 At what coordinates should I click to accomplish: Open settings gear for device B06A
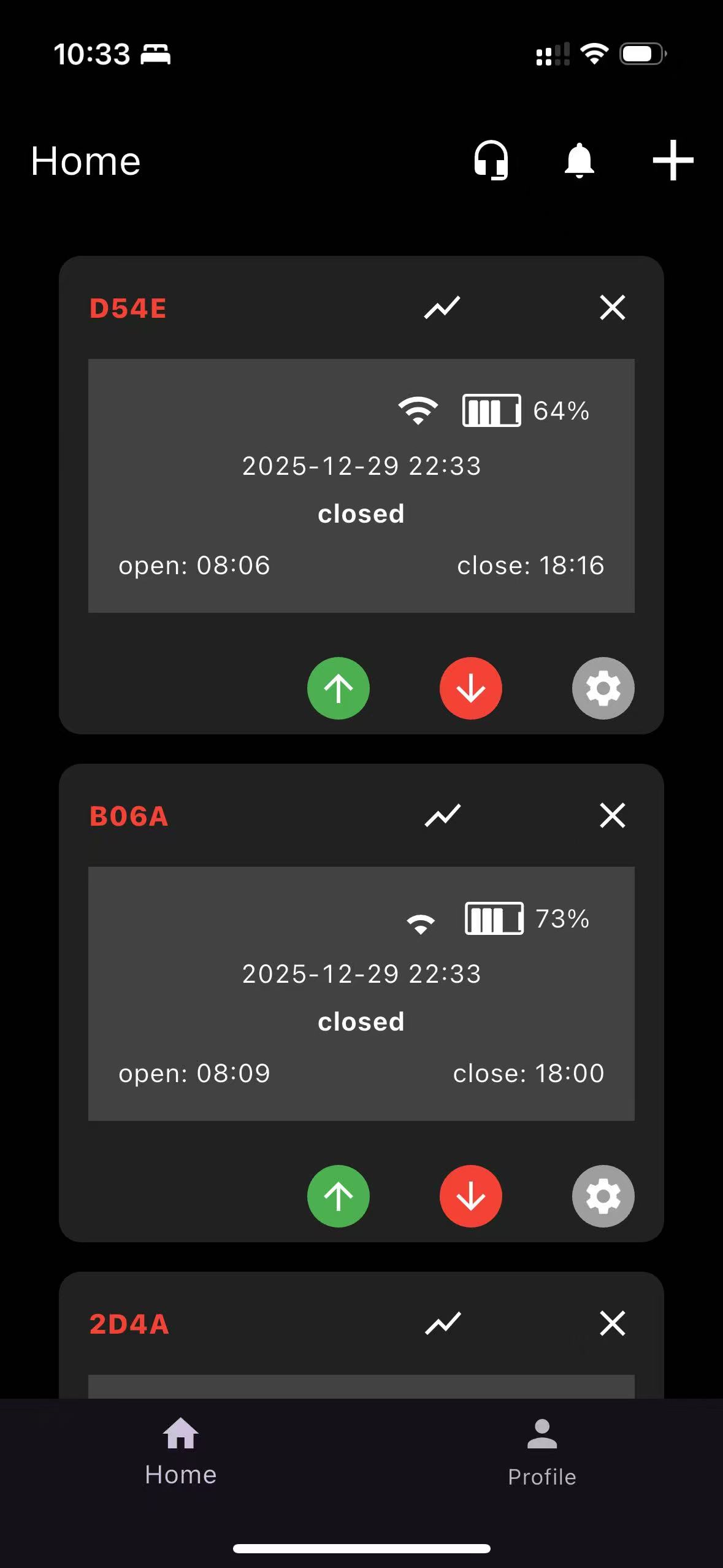tap(603, 1196)
